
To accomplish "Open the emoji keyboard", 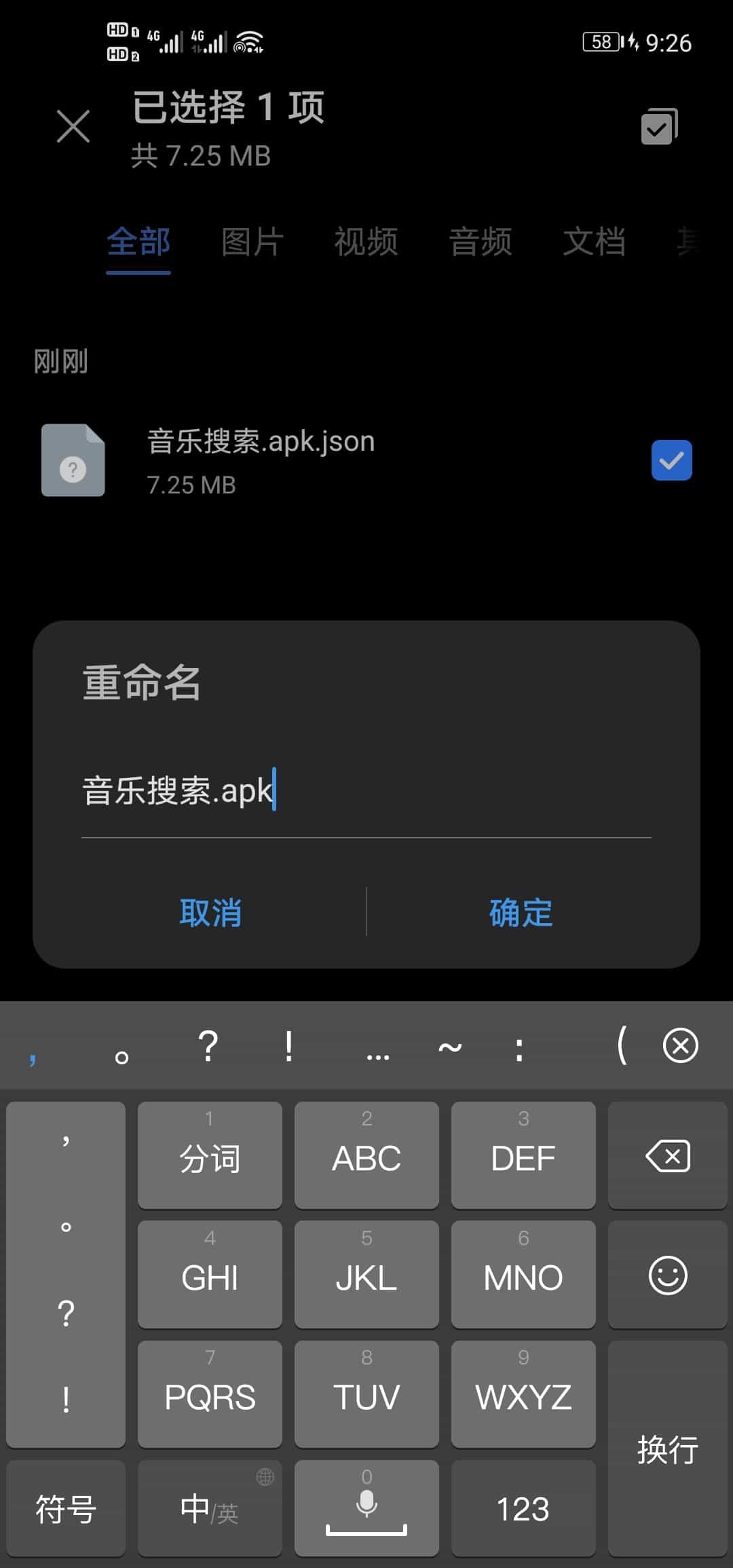I will click(x=668, y=1275).
